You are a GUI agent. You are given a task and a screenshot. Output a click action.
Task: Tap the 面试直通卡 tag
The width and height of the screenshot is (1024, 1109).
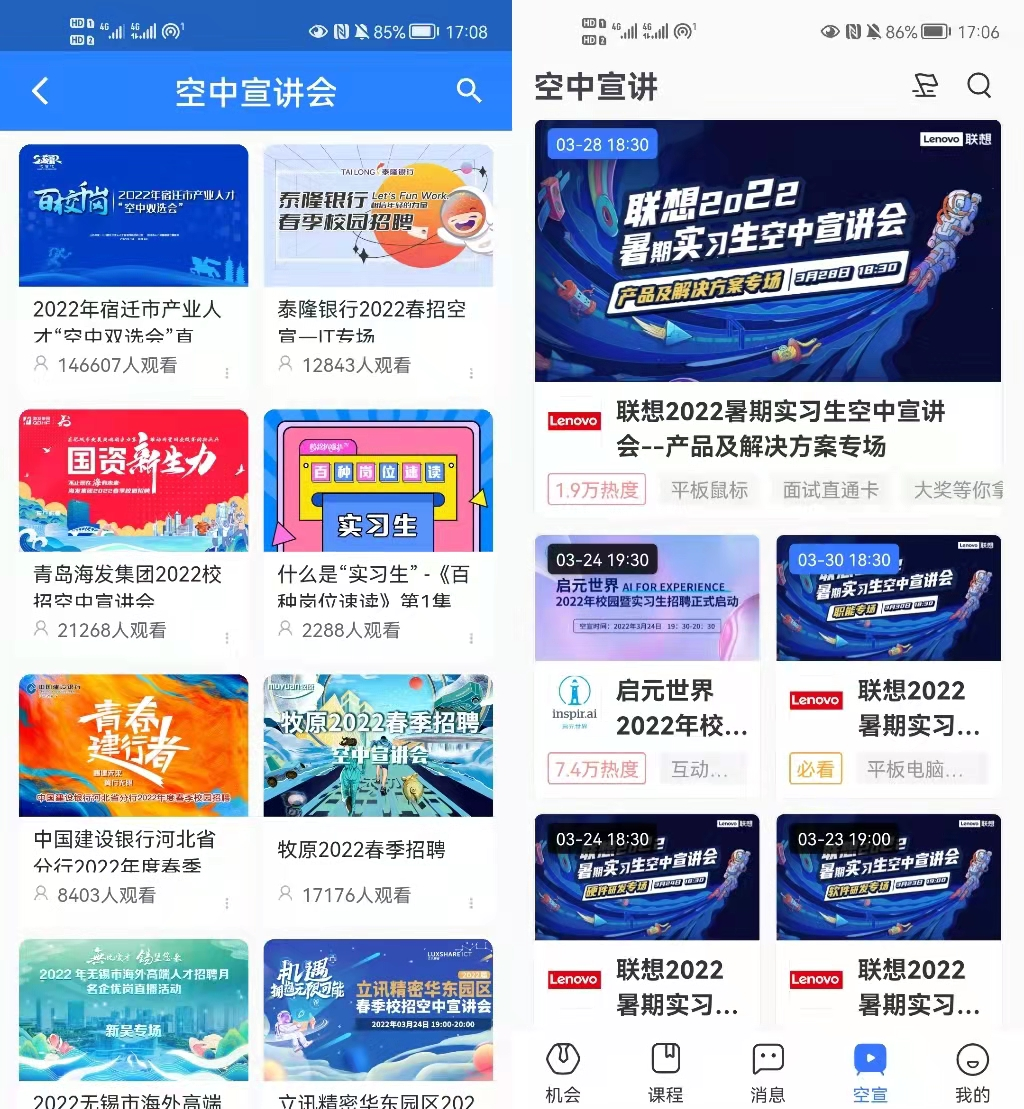[831, 491]
